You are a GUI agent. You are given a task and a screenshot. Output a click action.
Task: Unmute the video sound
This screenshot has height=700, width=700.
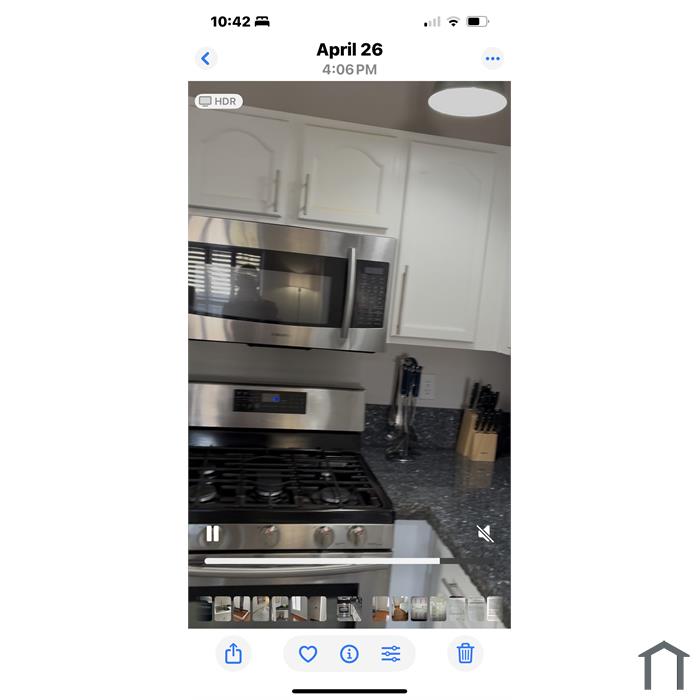[x=485, y=534]
